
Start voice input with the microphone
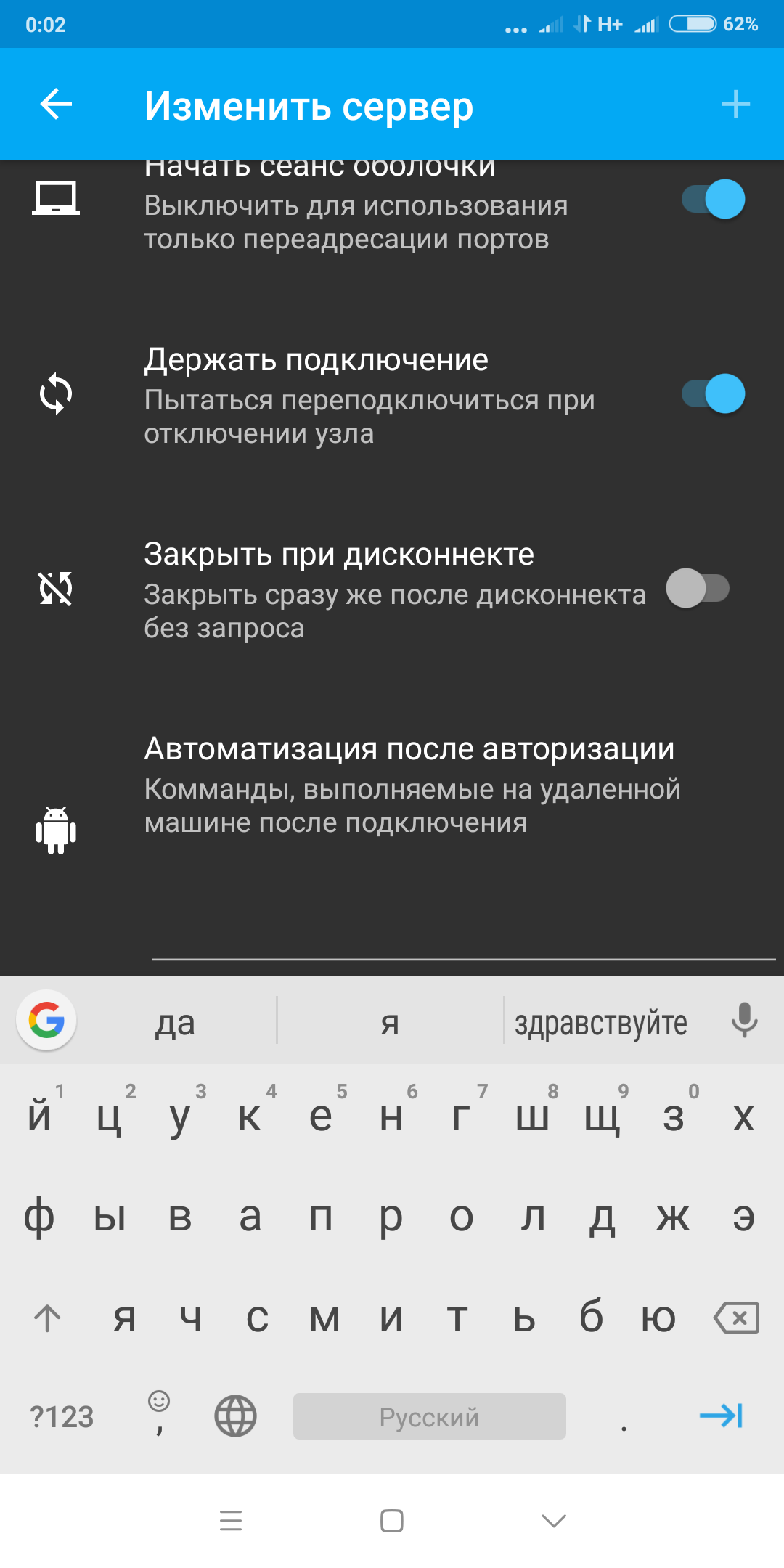[744, 1020]
